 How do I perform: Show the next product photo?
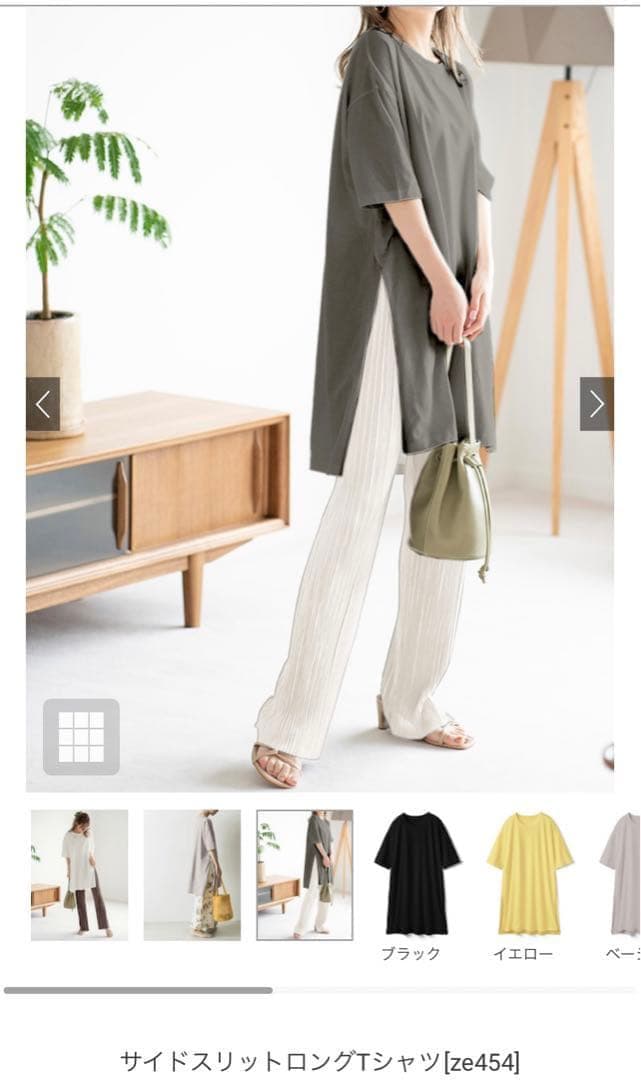596,404
